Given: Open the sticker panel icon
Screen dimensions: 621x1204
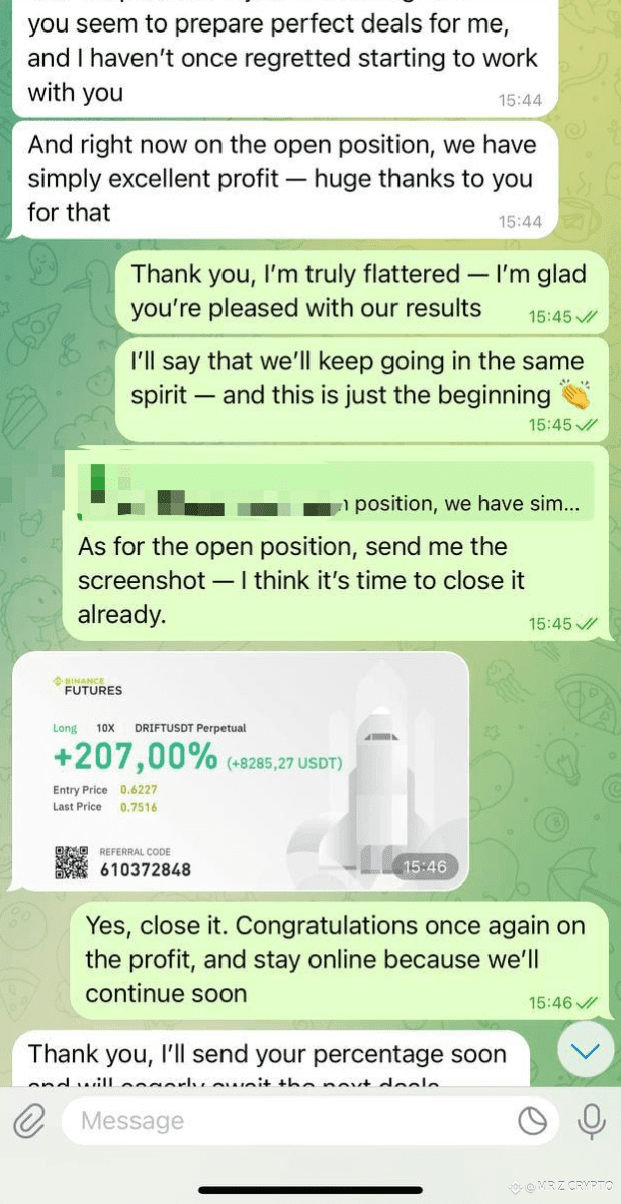Looking at the screenshot, I should pos(533,1122).
